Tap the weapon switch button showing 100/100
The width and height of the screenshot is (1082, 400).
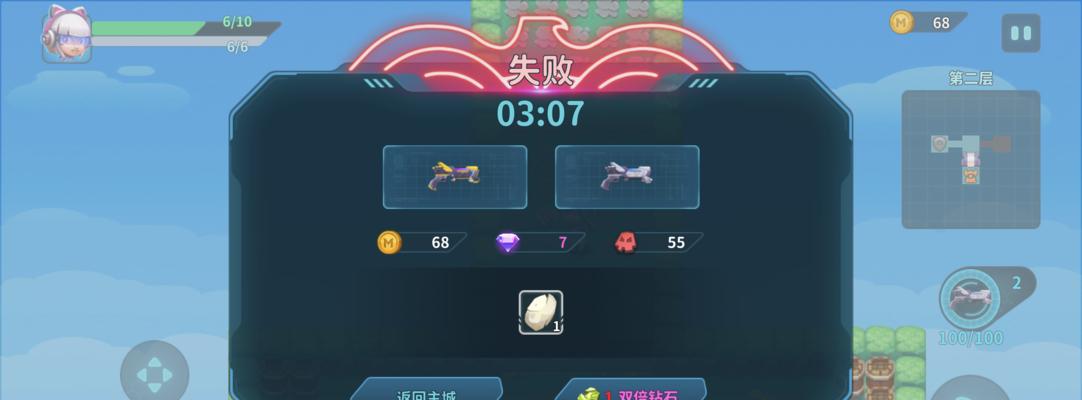(971, 299)
